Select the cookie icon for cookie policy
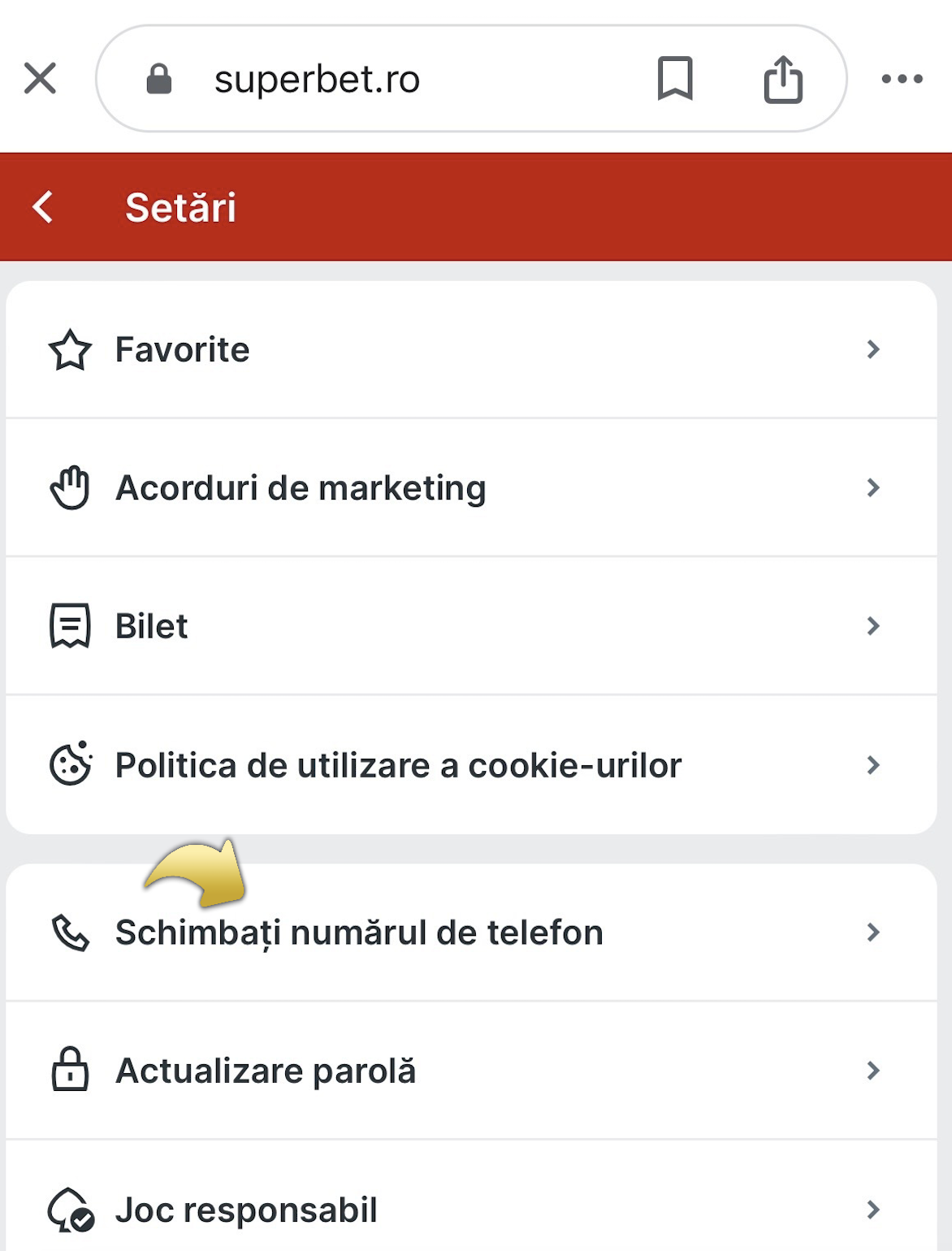952x1251 pixels. (x=70, y=764)
